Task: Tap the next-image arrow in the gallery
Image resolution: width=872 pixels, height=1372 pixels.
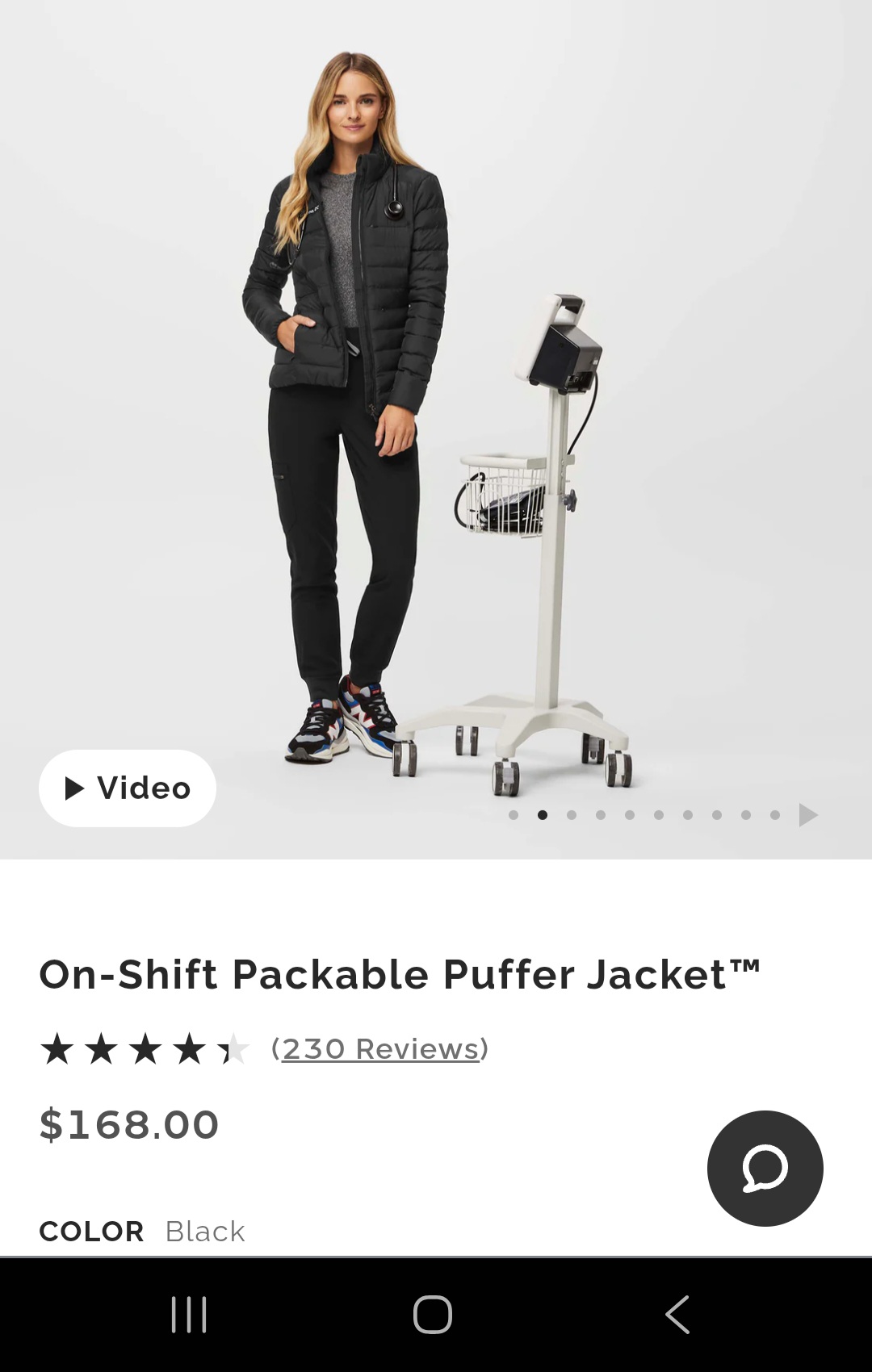Action: 807,815
